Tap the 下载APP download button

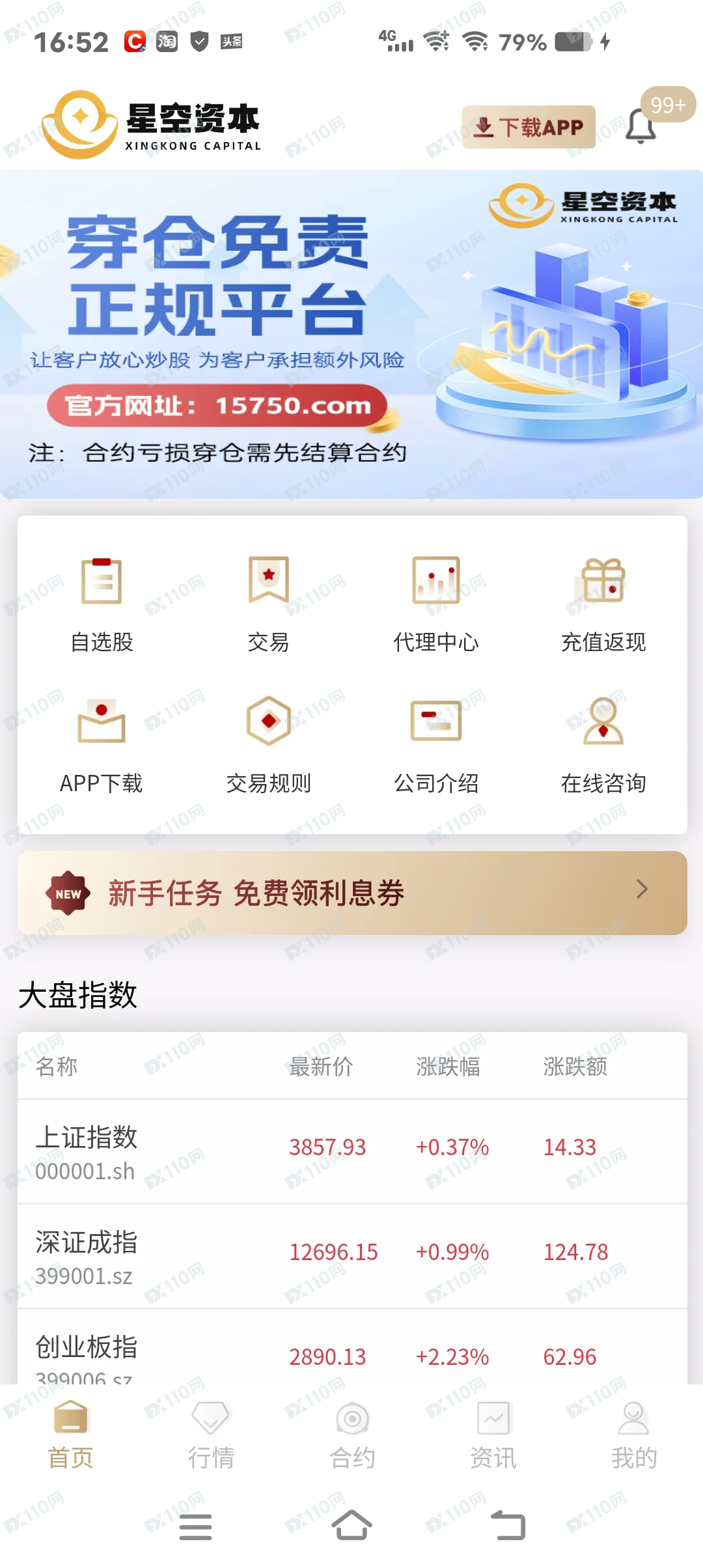pyautogui.click(x=529, y=127)
